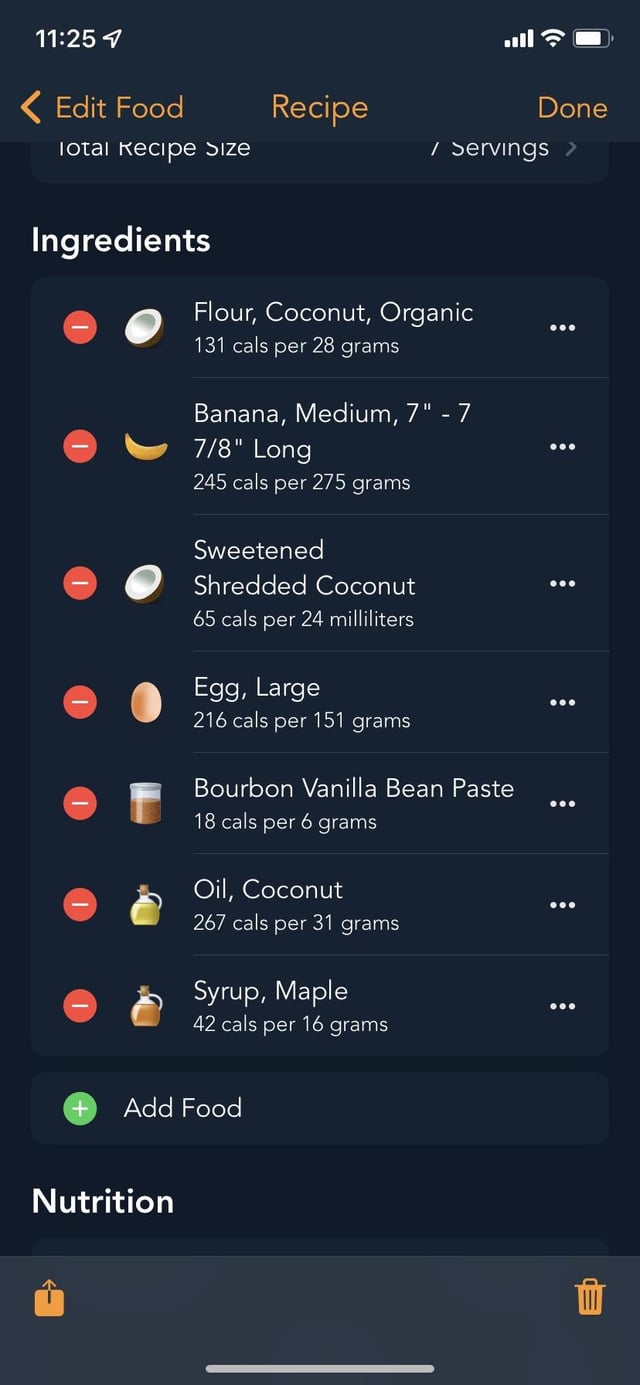Open more options for Oil, Coconut

(x=563, y=904)
